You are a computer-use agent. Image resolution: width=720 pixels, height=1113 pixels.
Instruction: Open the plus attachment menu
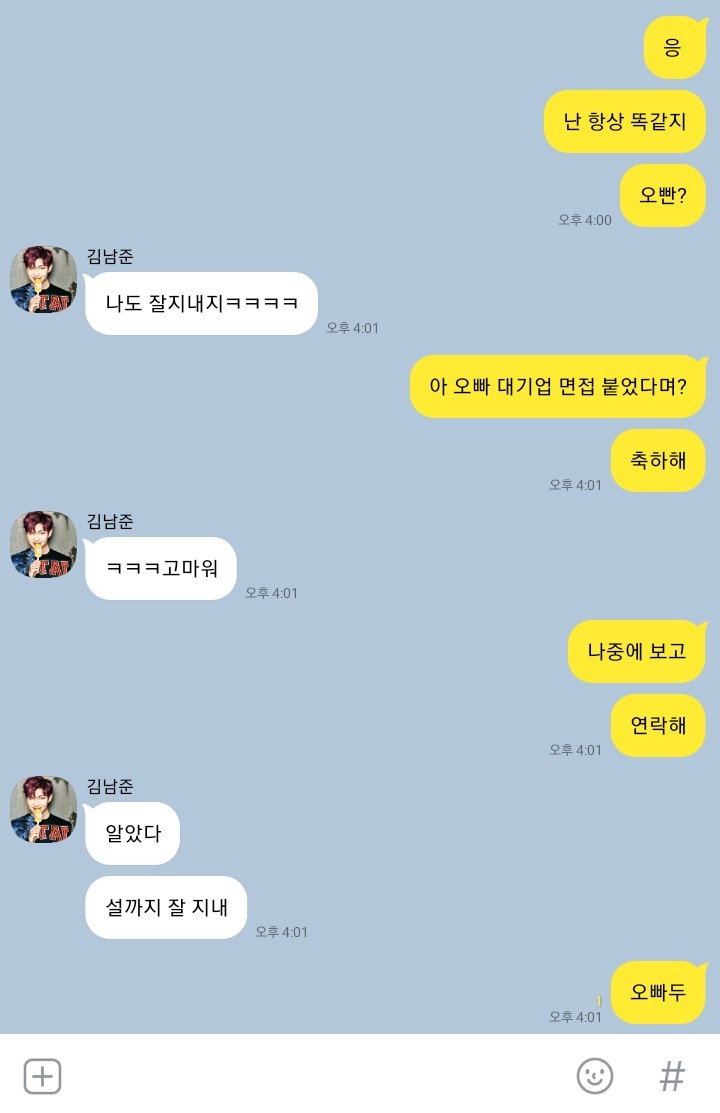coord(42,1076)
